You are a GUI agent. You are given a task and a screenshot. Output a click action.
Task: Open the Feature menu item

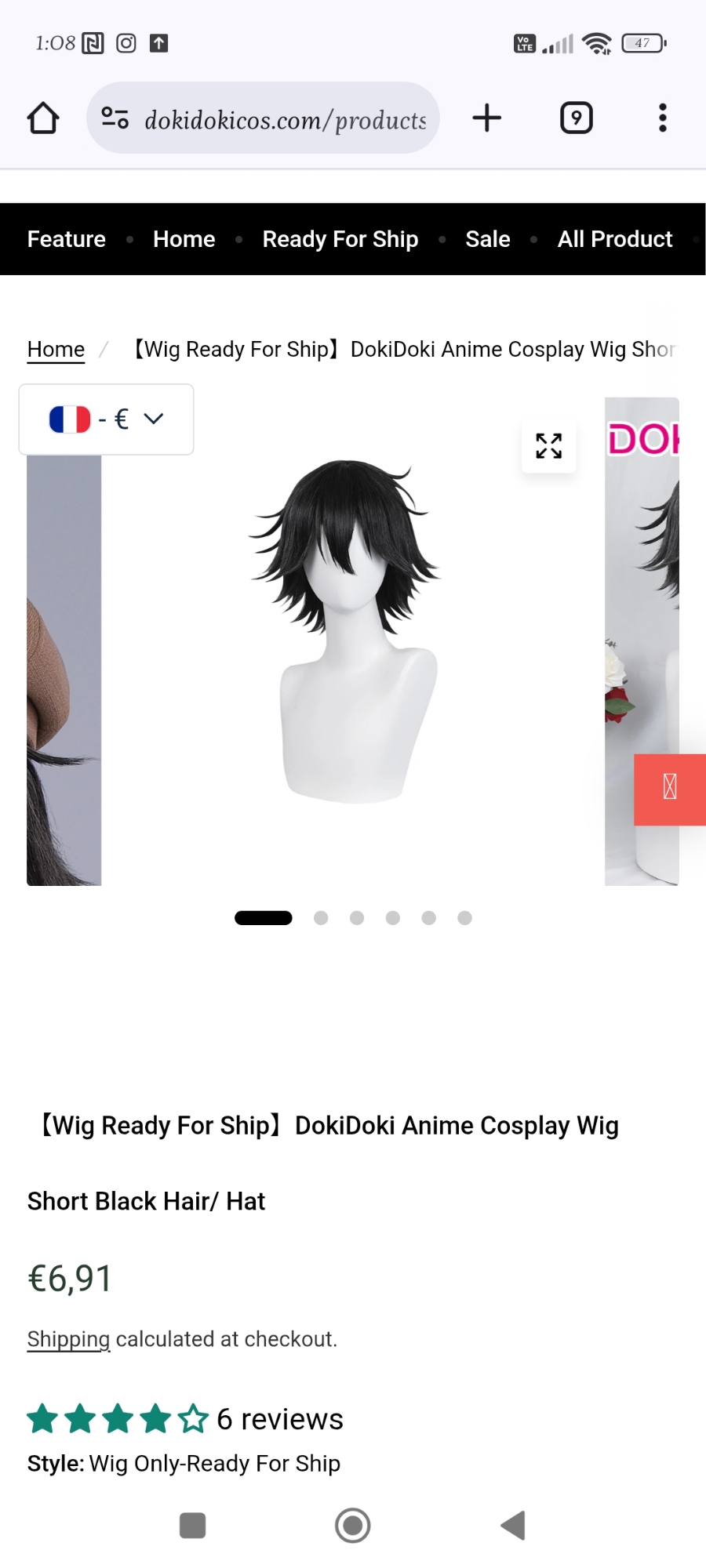67,239
